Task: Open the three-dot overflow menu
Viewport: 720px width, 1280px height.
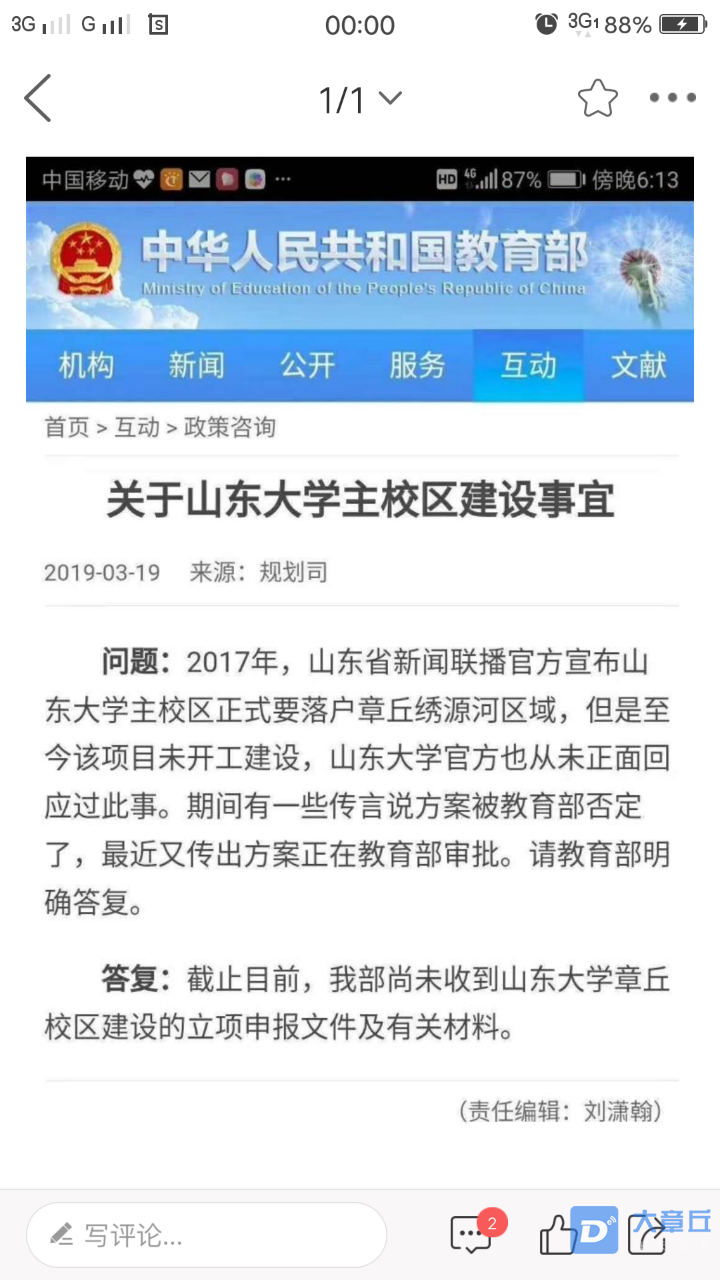Action: tap(672, 98)
